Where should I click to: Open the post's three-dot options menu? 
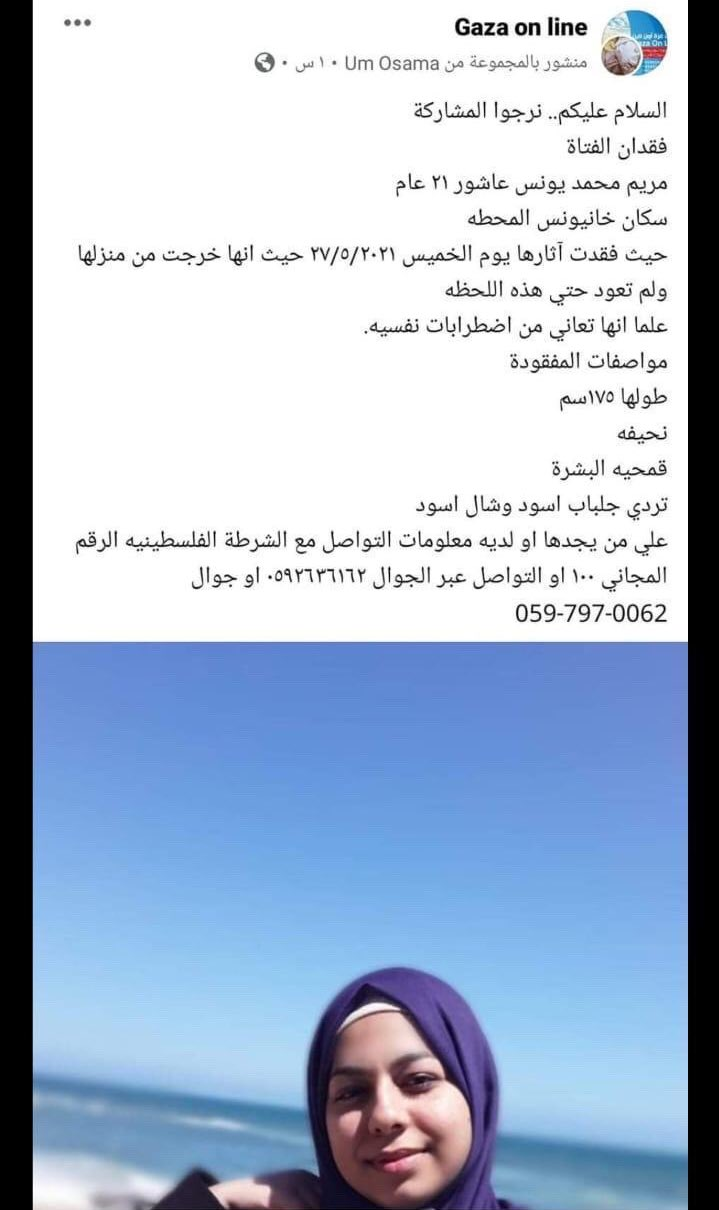coord(77,23)
